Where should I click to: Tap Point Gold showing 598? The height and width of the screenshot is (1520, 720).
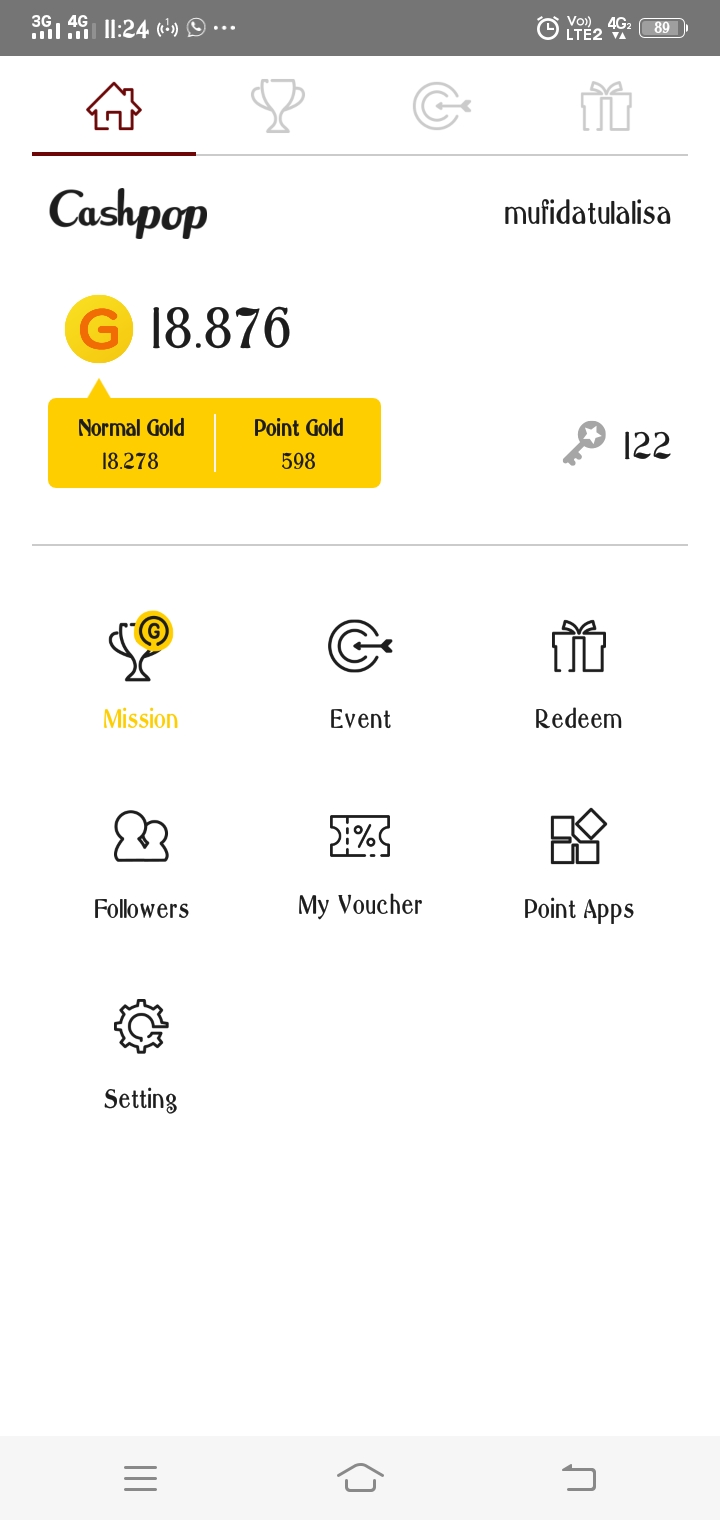pos(298,442)
